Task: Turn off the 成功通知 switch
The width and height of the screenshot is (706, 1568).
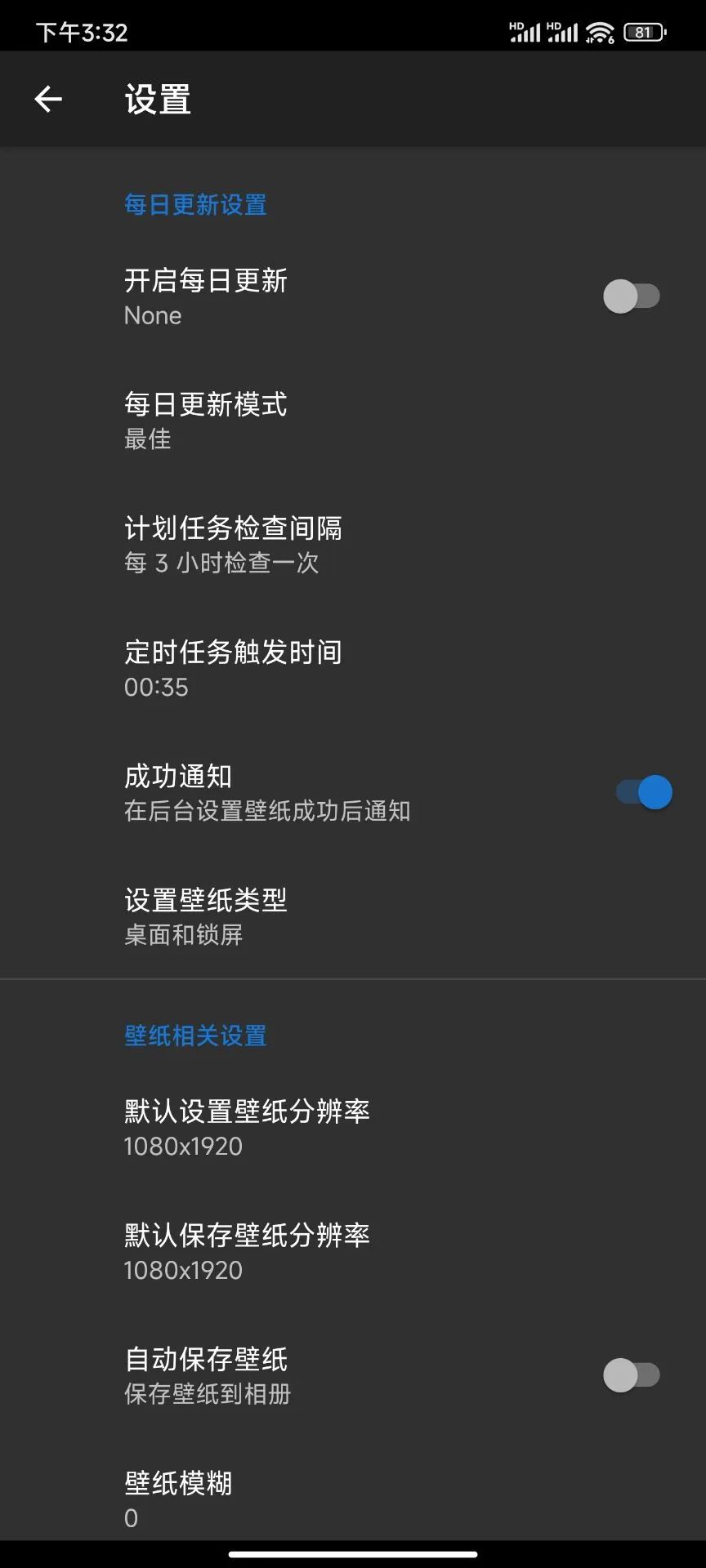Action: click(x=644, y=792)
